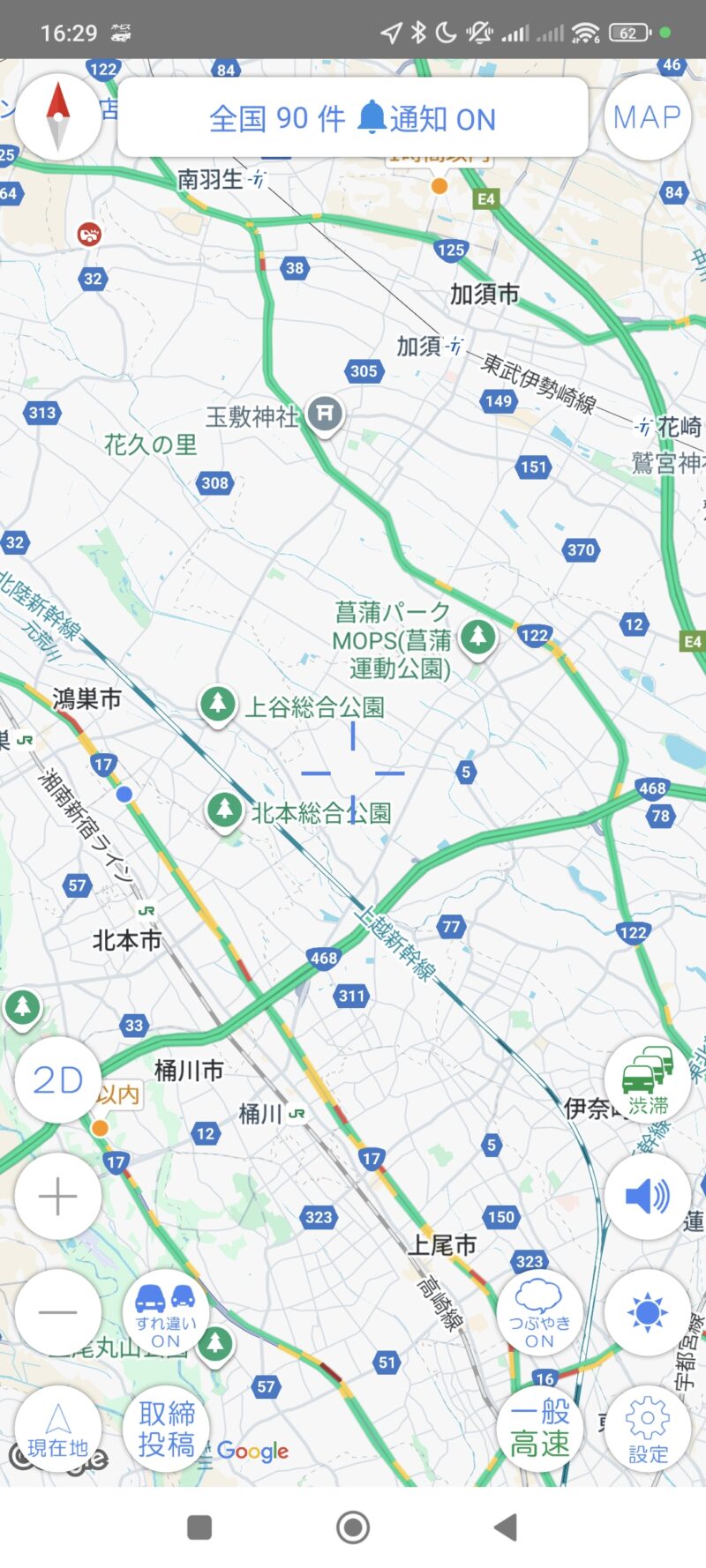This screenshot has width=706, height=1568.
Task: Go back using the system back button
Action: (x=506, y=1527)
